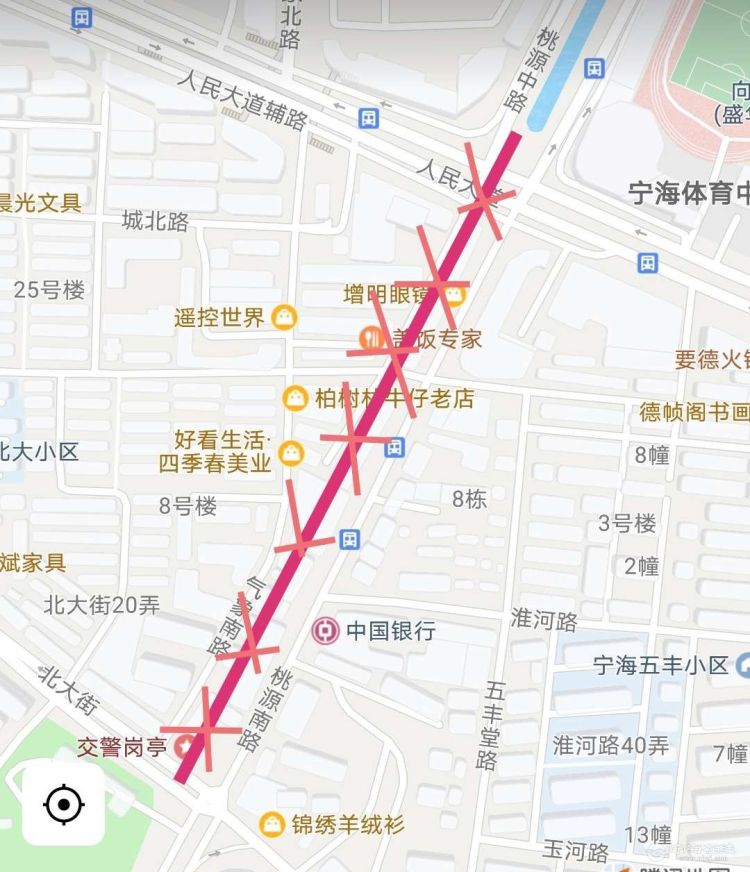
Task: Open the 增明眼镜 shop marker
Action: pos(455,294)
